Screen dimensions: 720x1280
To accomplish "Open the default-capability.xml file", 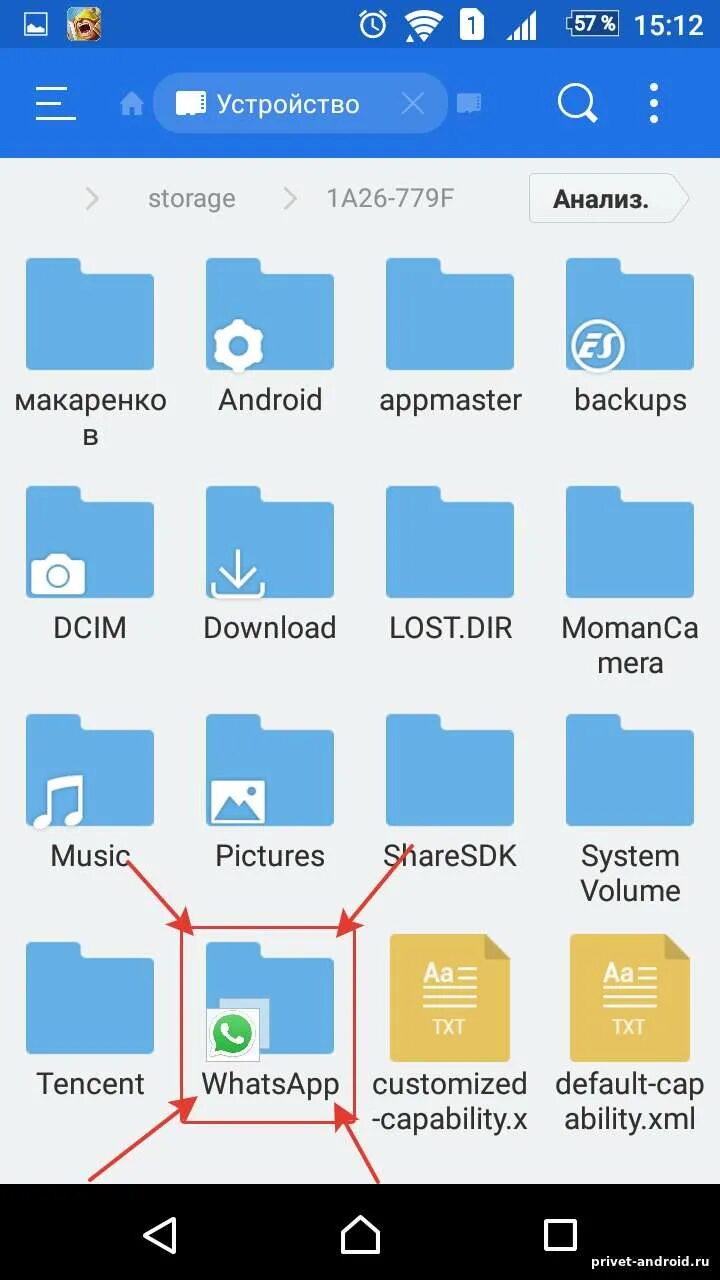I will (x=630, y=1033).
